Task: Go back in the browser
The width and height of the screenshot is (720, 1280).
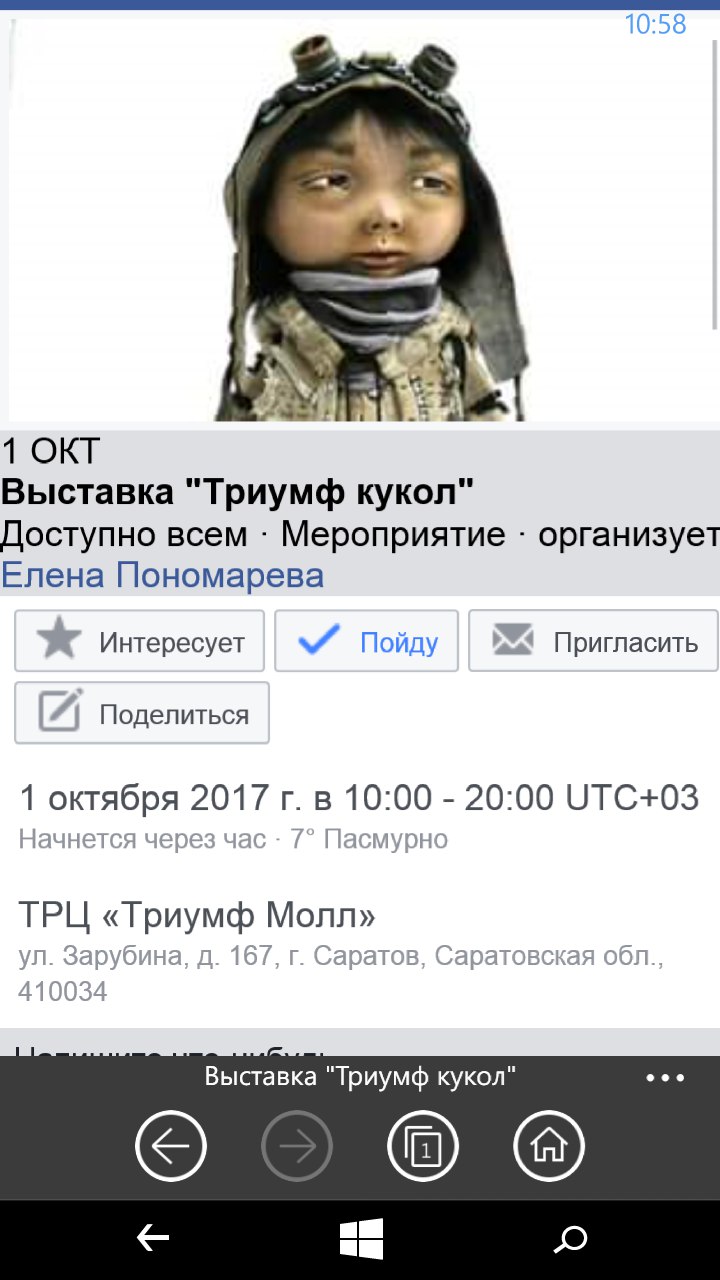Action: pyautogui.click(x=171, y=1146)
